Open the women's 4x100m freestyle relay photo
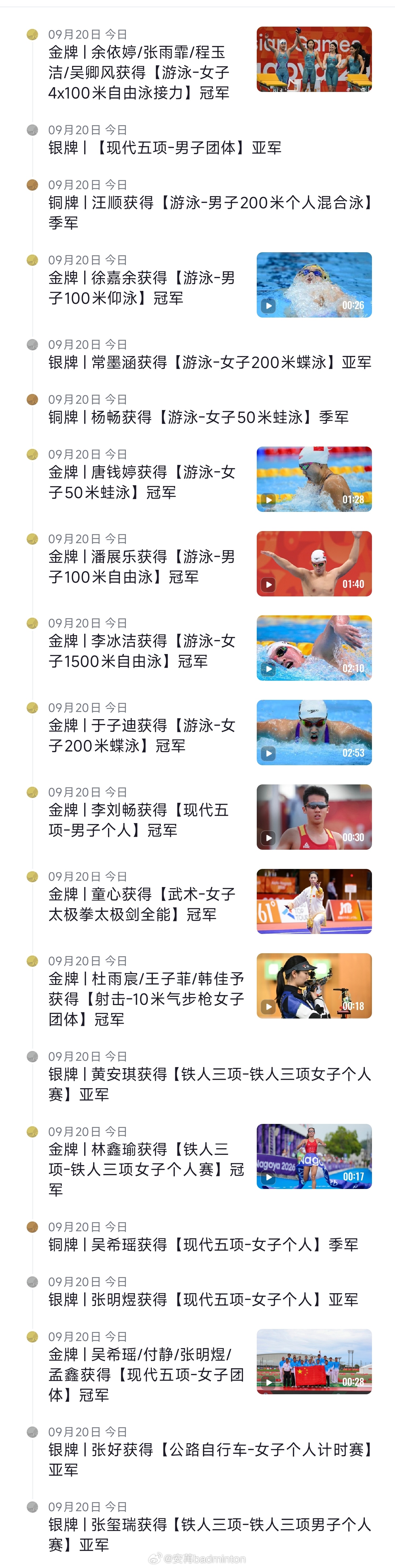This screenshot has width=395, height=1568. (314, 59)
